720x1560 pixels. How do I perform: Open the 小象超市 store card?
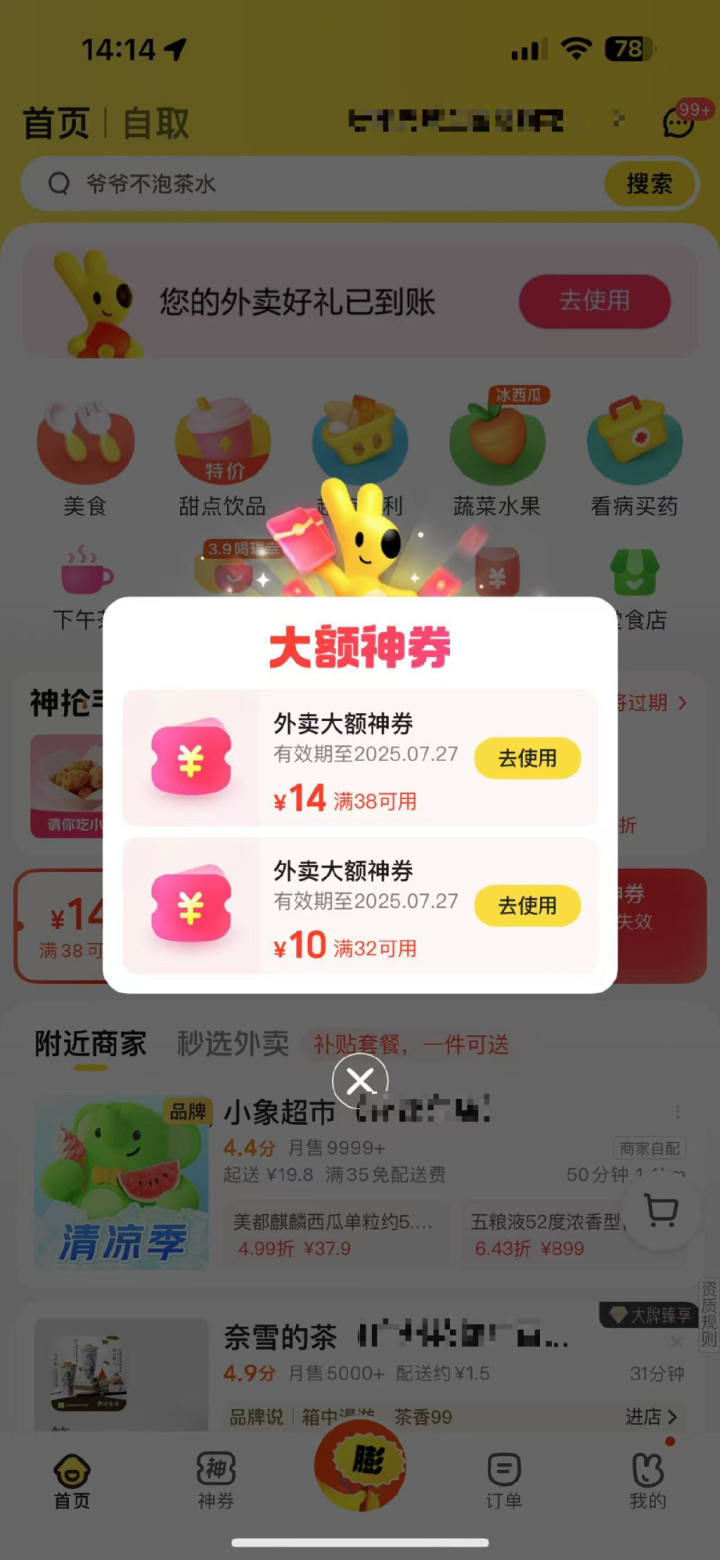coord(280,1111)
